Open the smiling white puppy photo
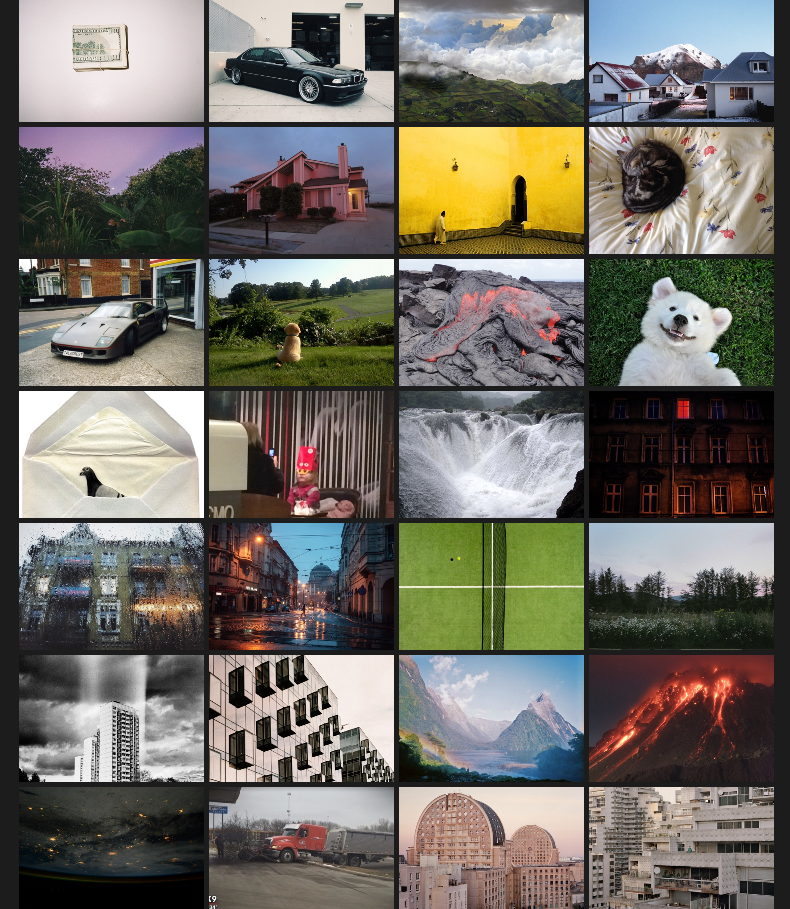The image size is (790, 909). (x=681, y=322)
